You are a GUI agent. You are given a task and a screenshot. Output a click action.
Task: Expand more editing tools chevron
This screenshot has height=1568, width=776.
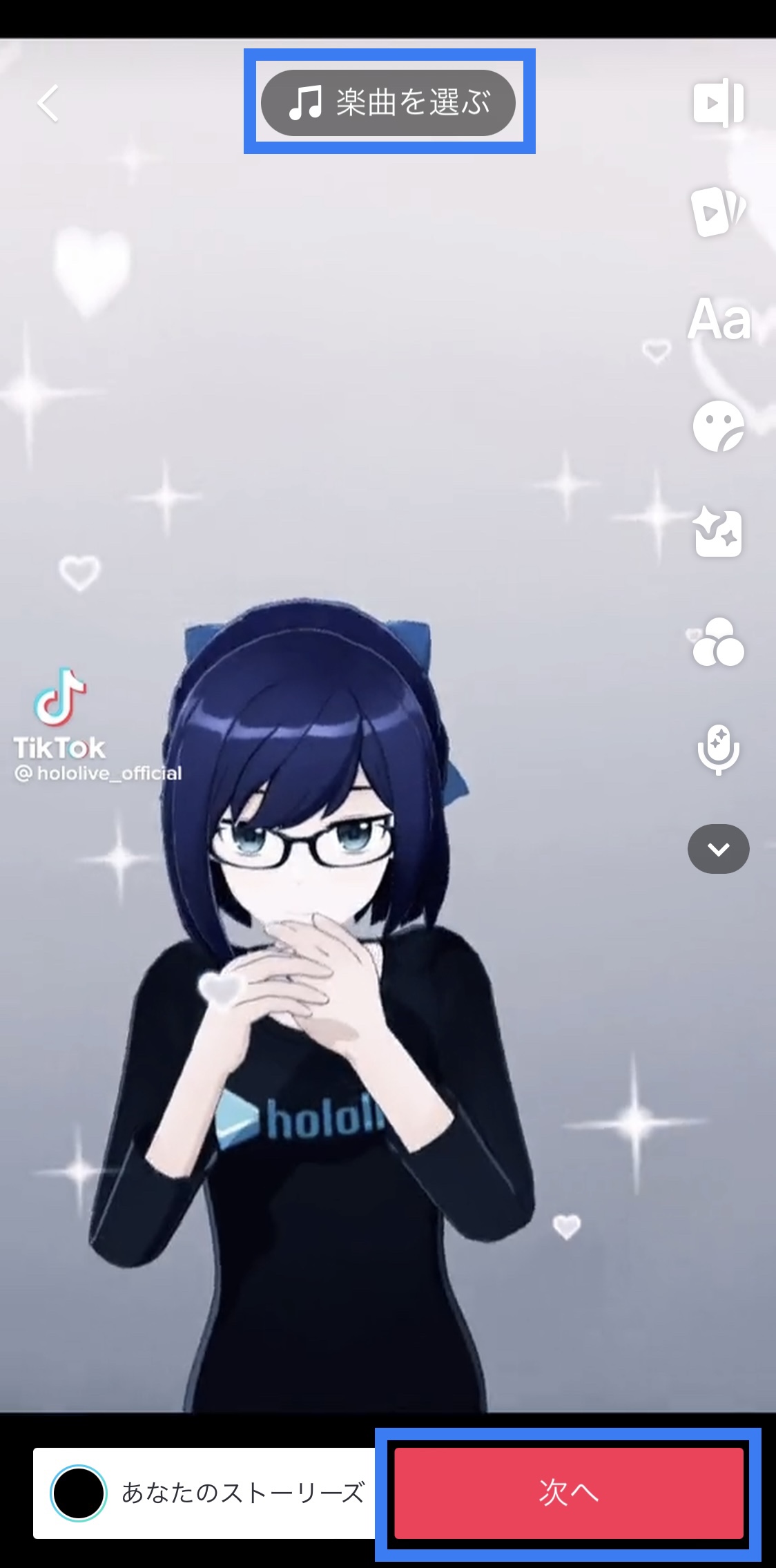(718, 849)
